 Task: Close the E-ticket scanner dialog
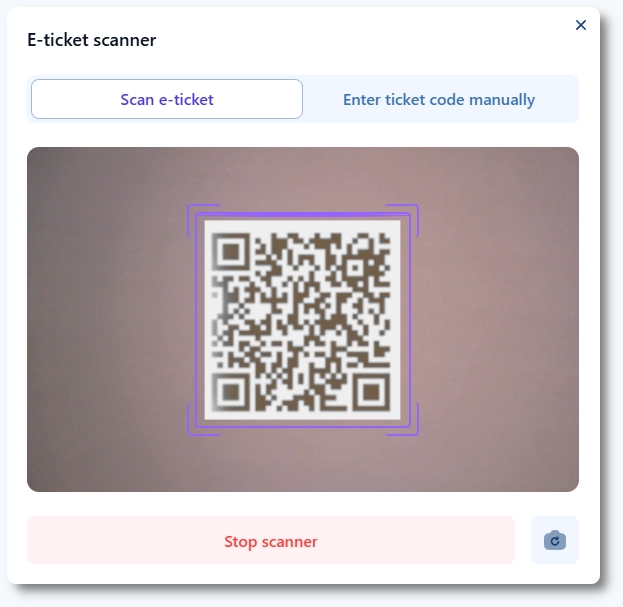click(581, 25)
